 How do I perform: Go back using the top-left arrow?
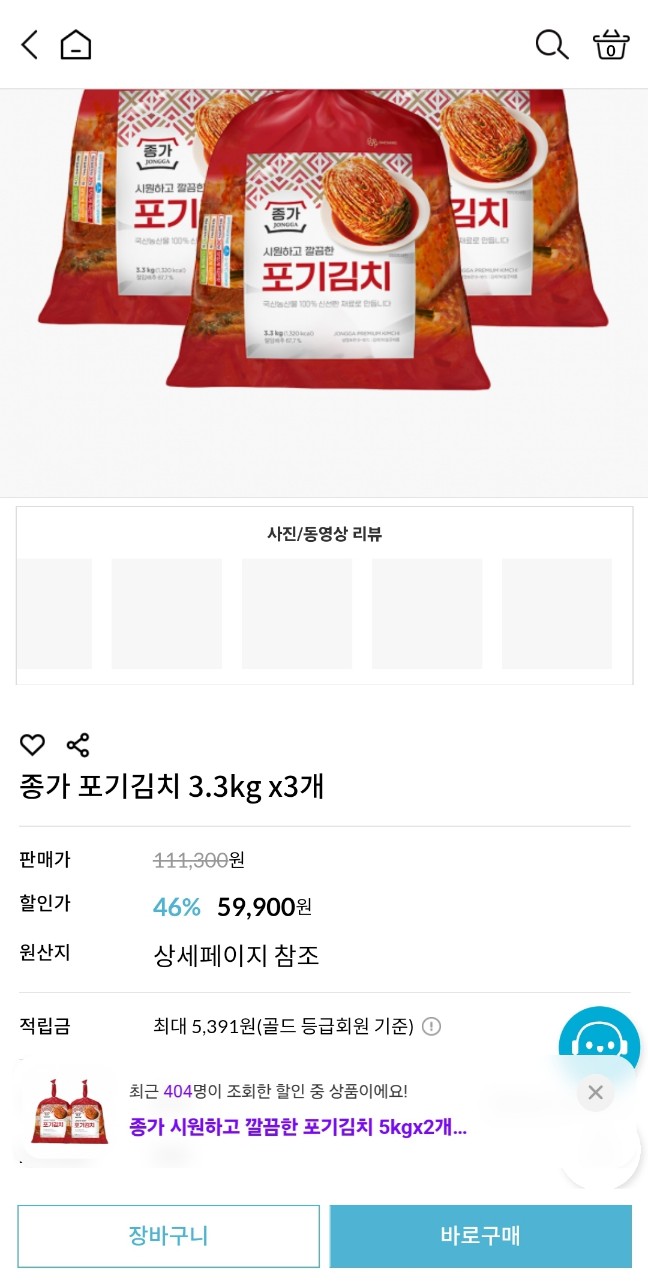pos(30,44)
